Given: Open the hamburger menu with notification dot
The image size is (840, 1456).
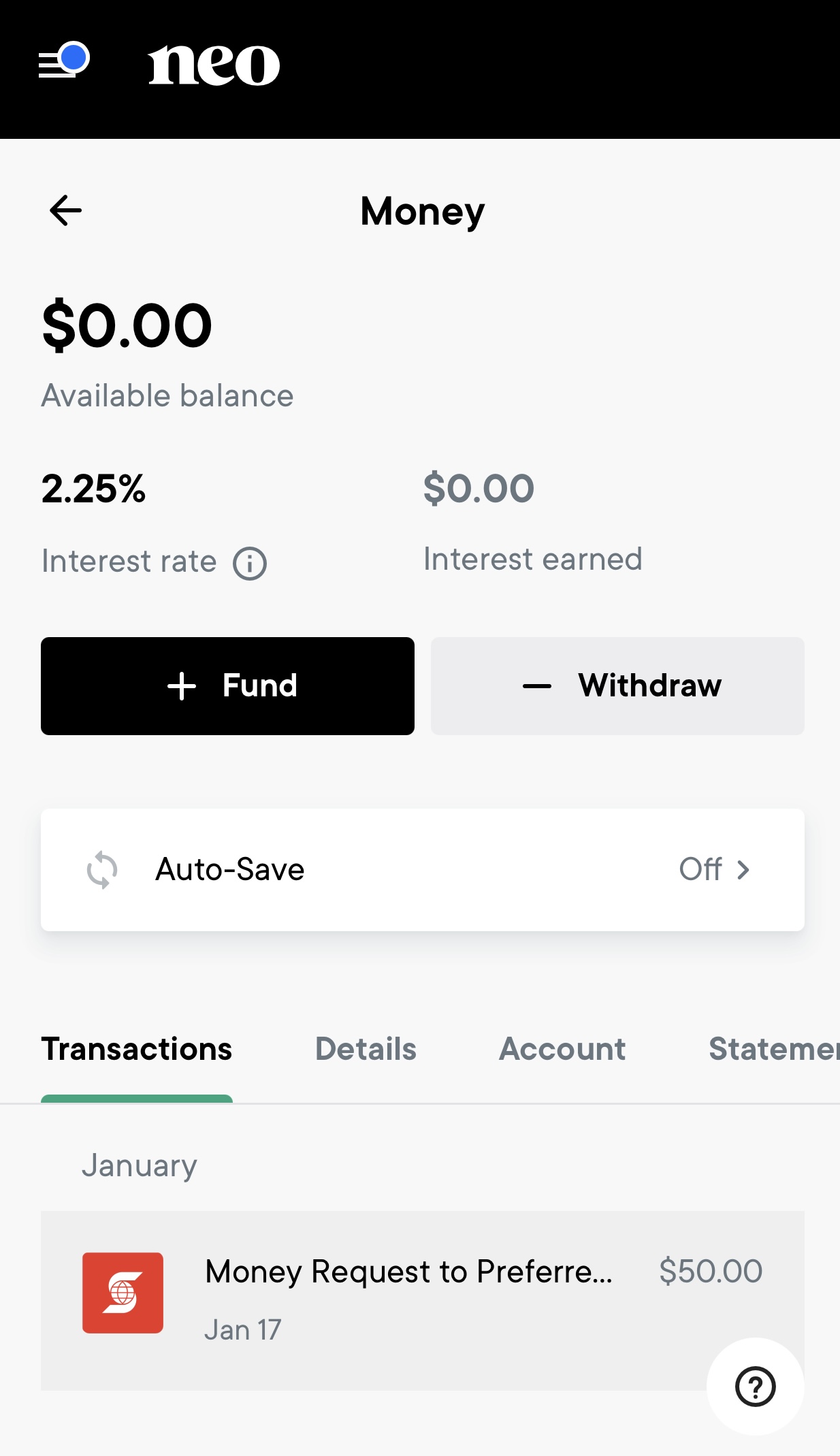Looking at the screenshot, I should pos(64,61).
